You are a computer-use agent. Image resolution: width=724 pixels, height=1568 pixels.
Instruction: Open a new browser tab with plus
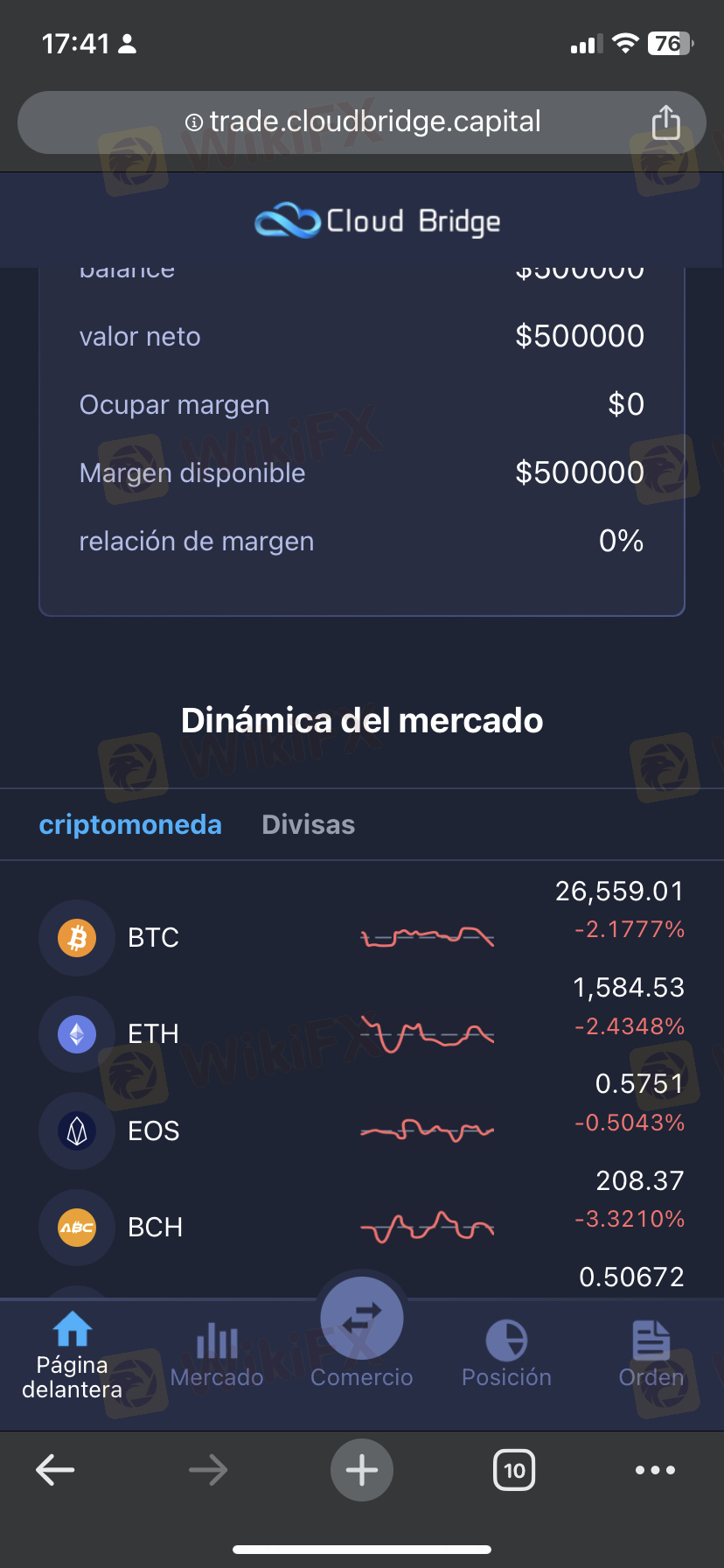point(362,1470)
